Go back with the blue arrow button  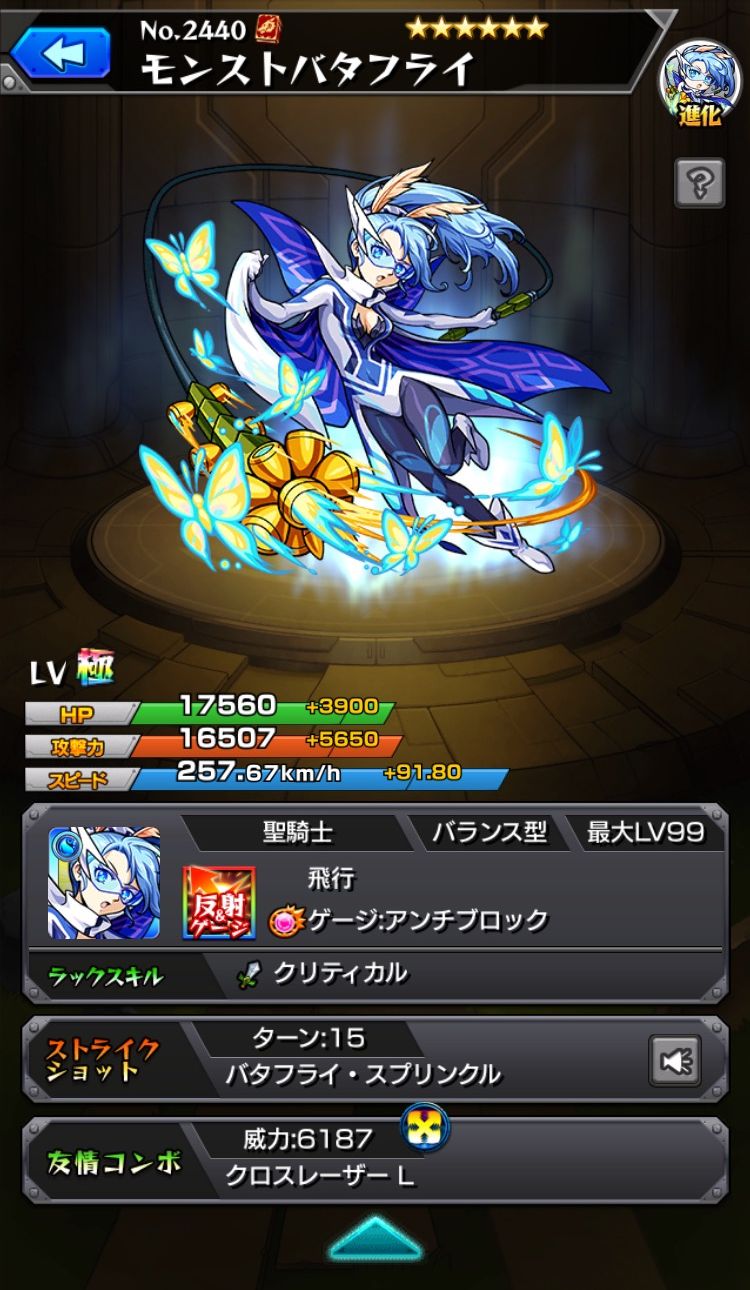[60, 53]
